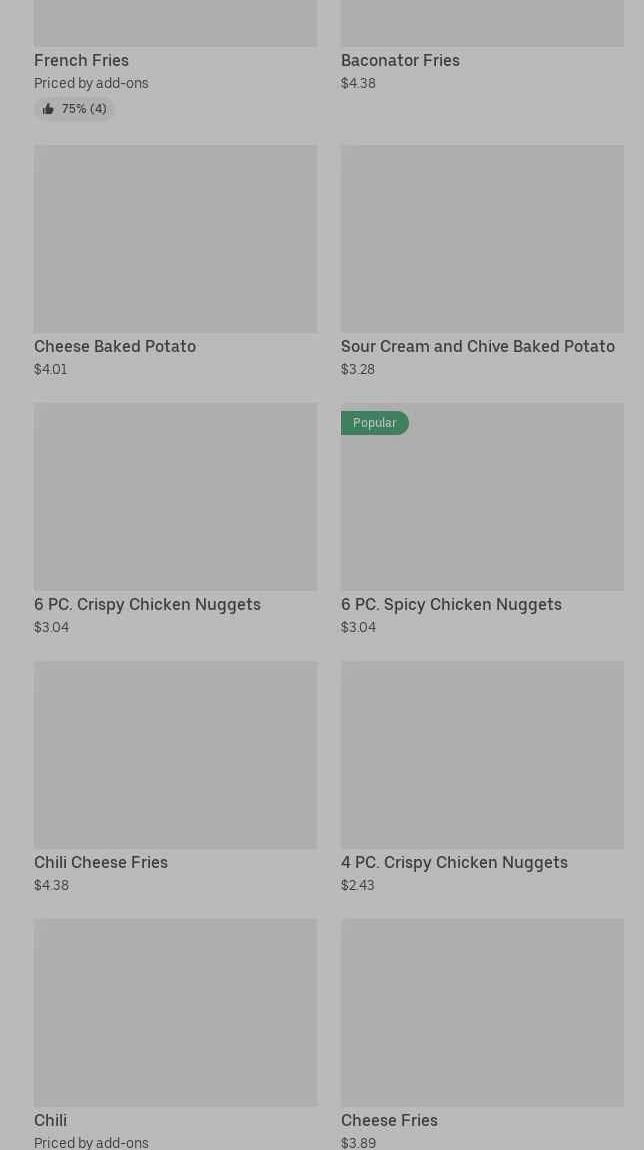644x1150 pixels.
Task: Open the Cheese Baked Potato card
Action: click(175, 261)
